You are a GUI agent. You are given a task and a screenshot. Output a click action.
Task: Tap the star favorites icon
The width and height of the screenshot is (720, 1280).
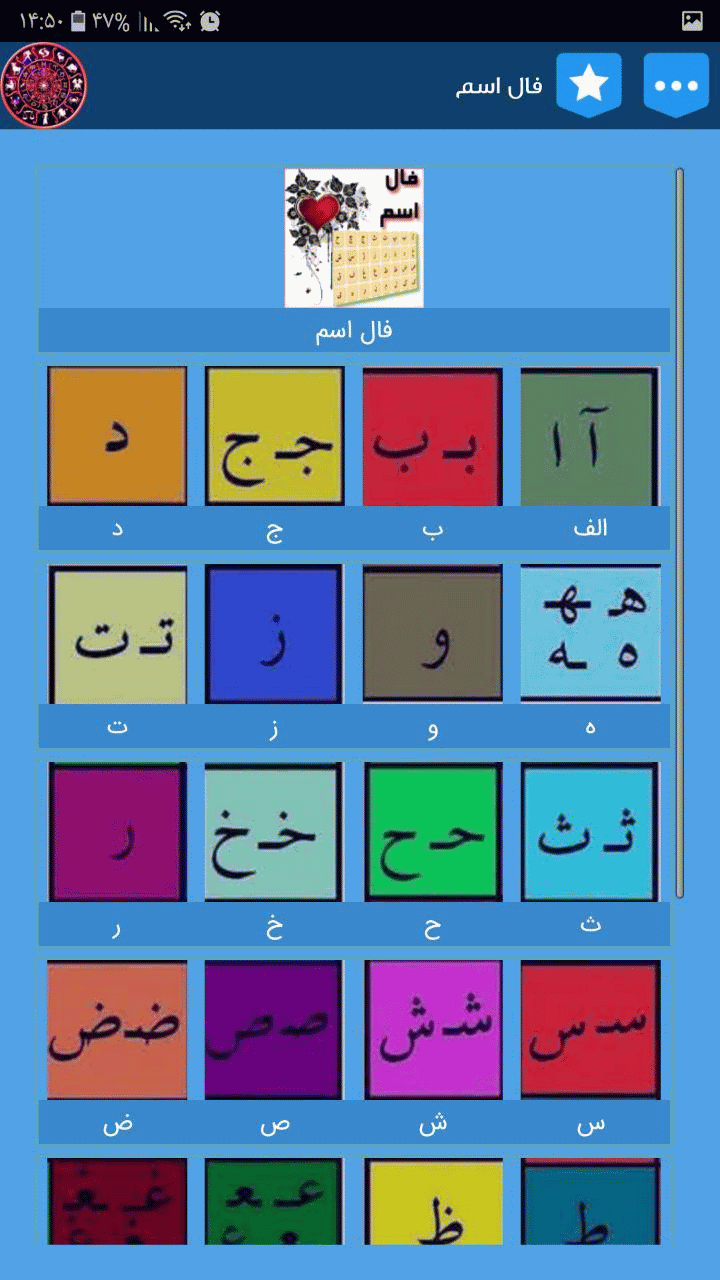(x=589, y=85)
